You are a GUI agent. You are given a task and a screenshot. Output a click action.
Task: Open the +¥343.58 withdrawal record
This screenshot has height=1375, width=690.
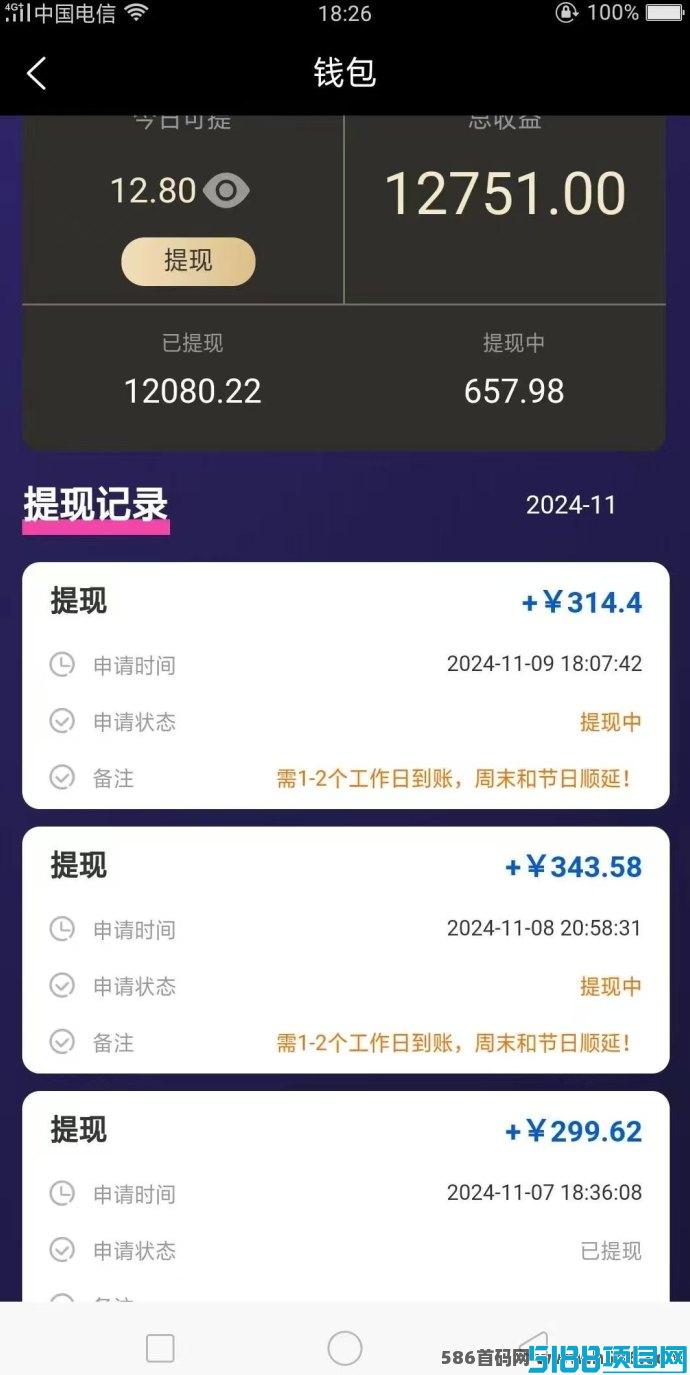pyautogui.click(x=345, y=950)
